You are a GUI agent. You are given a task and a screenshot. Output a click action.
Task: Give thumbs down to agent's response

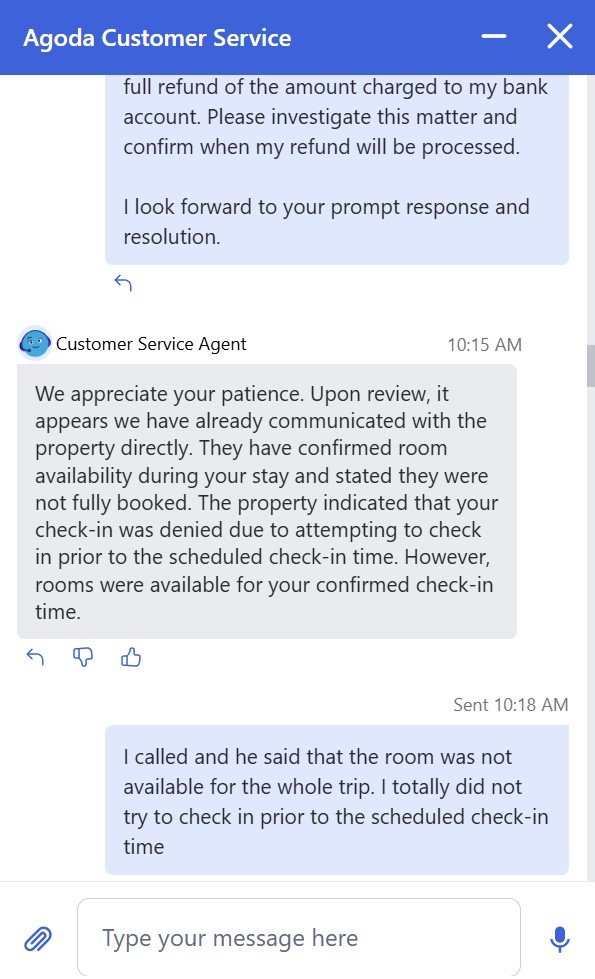83,657
